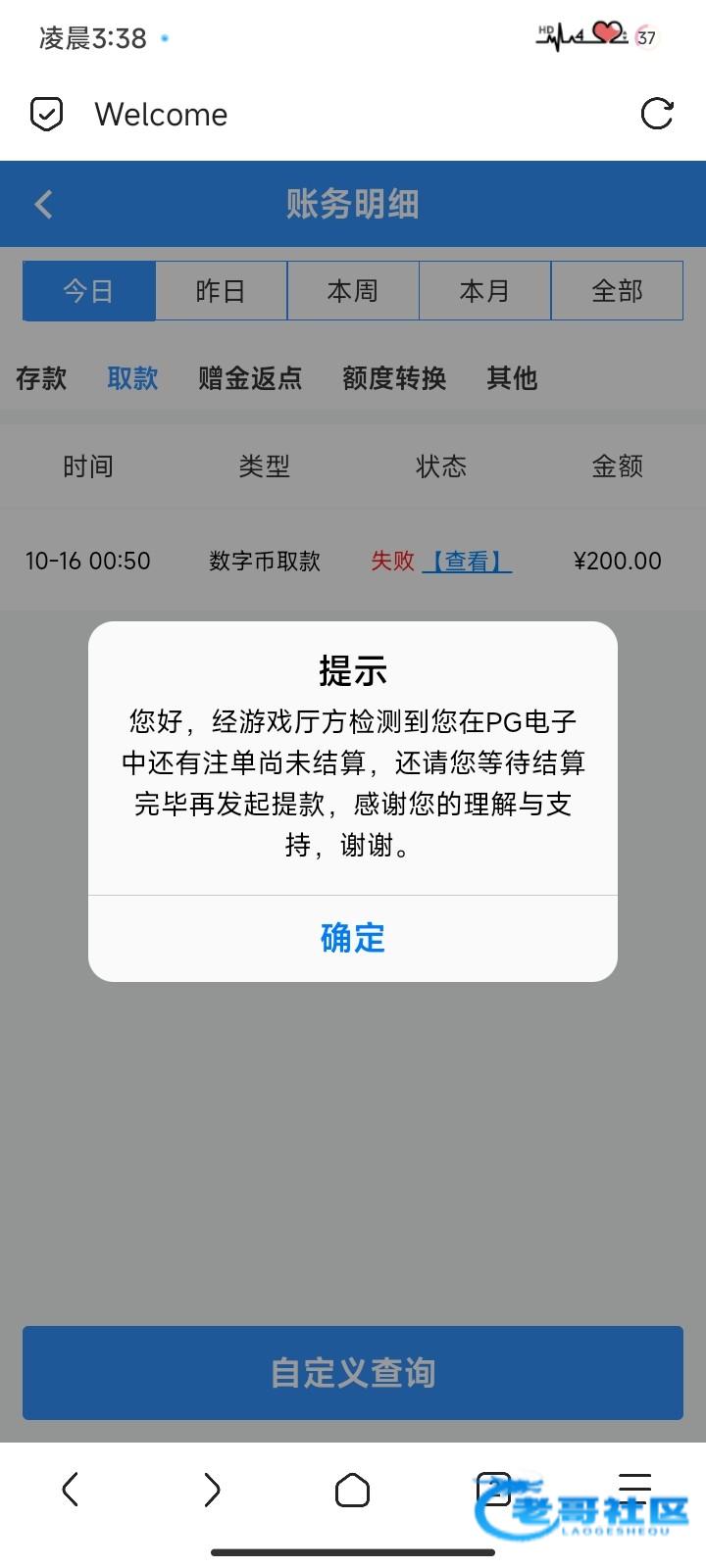Open the browser home button
706x1568 pixels.
coord(352,1491)
